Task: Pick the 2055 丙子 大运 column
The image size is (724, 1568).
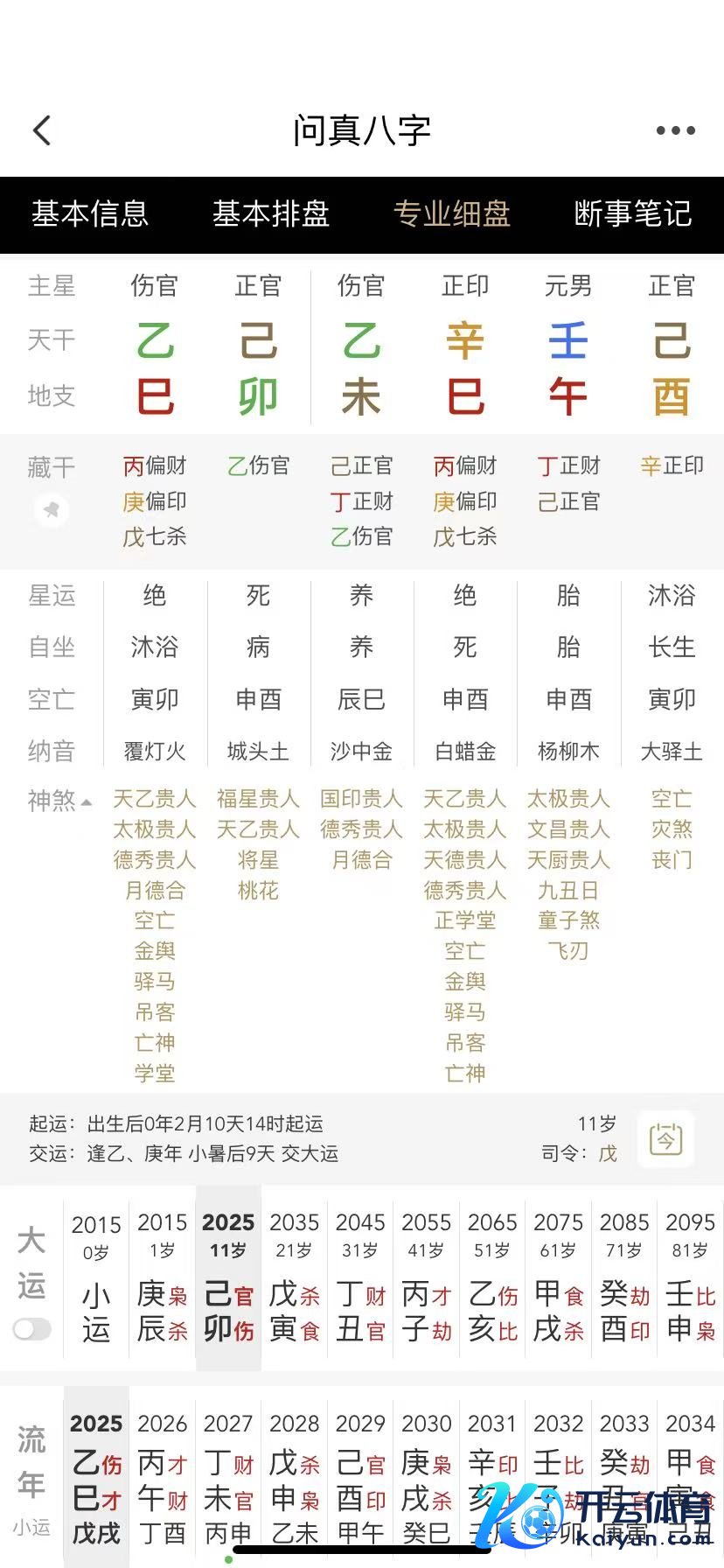Action: (427, 1277)
